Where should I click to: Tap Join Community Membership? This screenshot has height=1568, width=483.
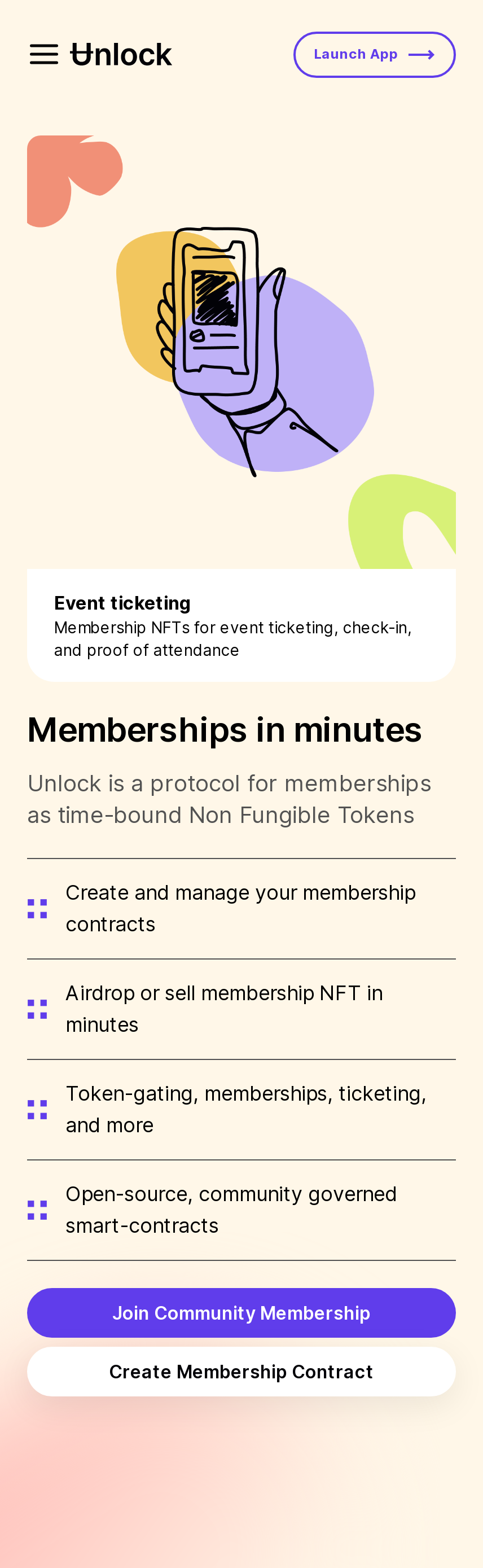(x=241, y=1313)
